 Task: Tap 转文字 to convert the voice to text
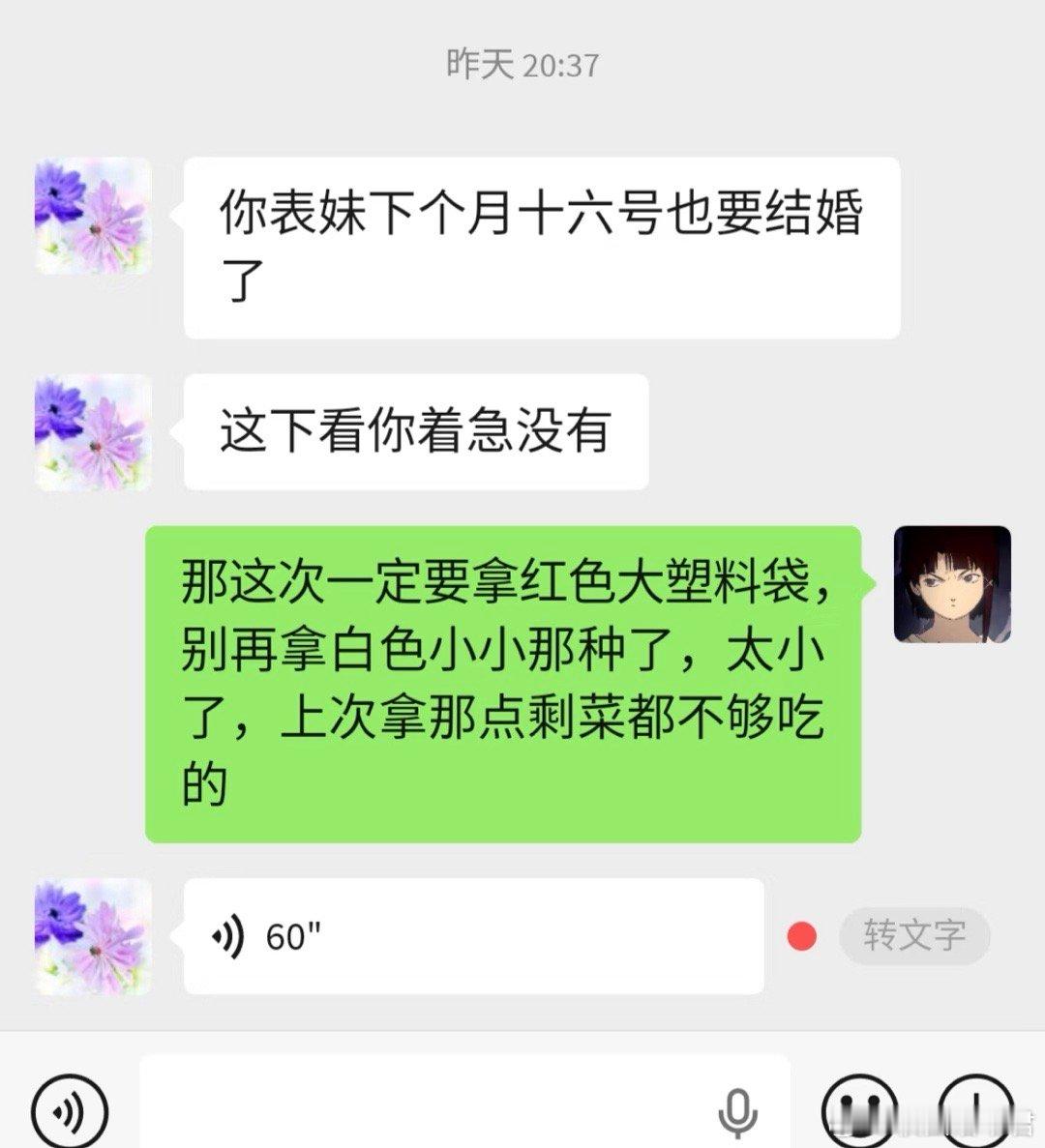(914, 933)
